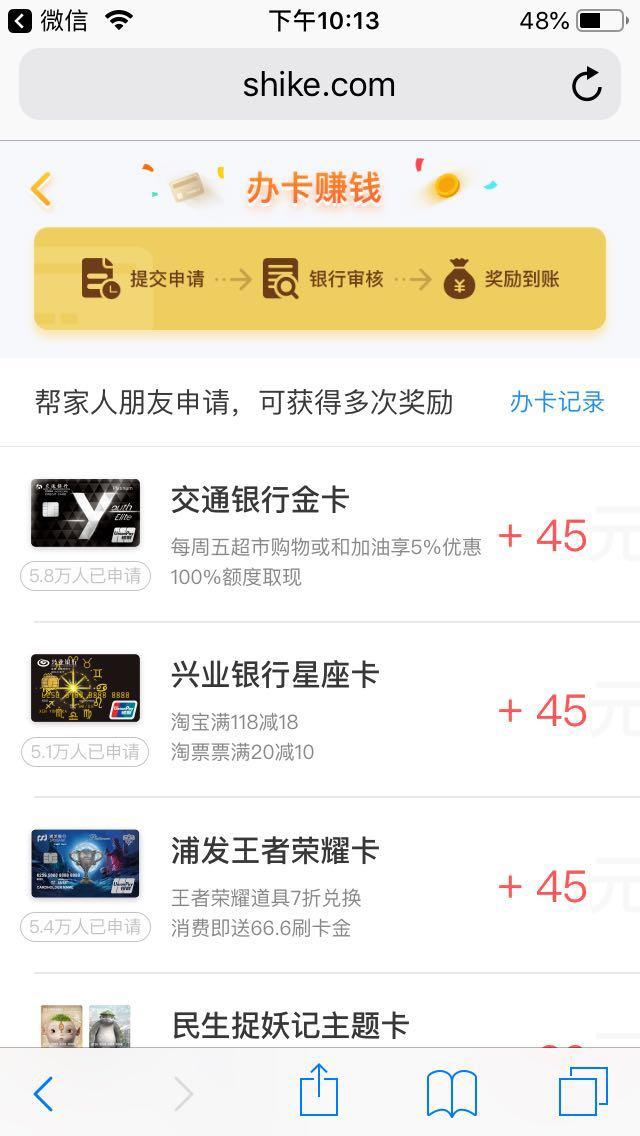Reload the shike.com page
This screenshot has height=1136, width=640.
(x=587, y=85)
